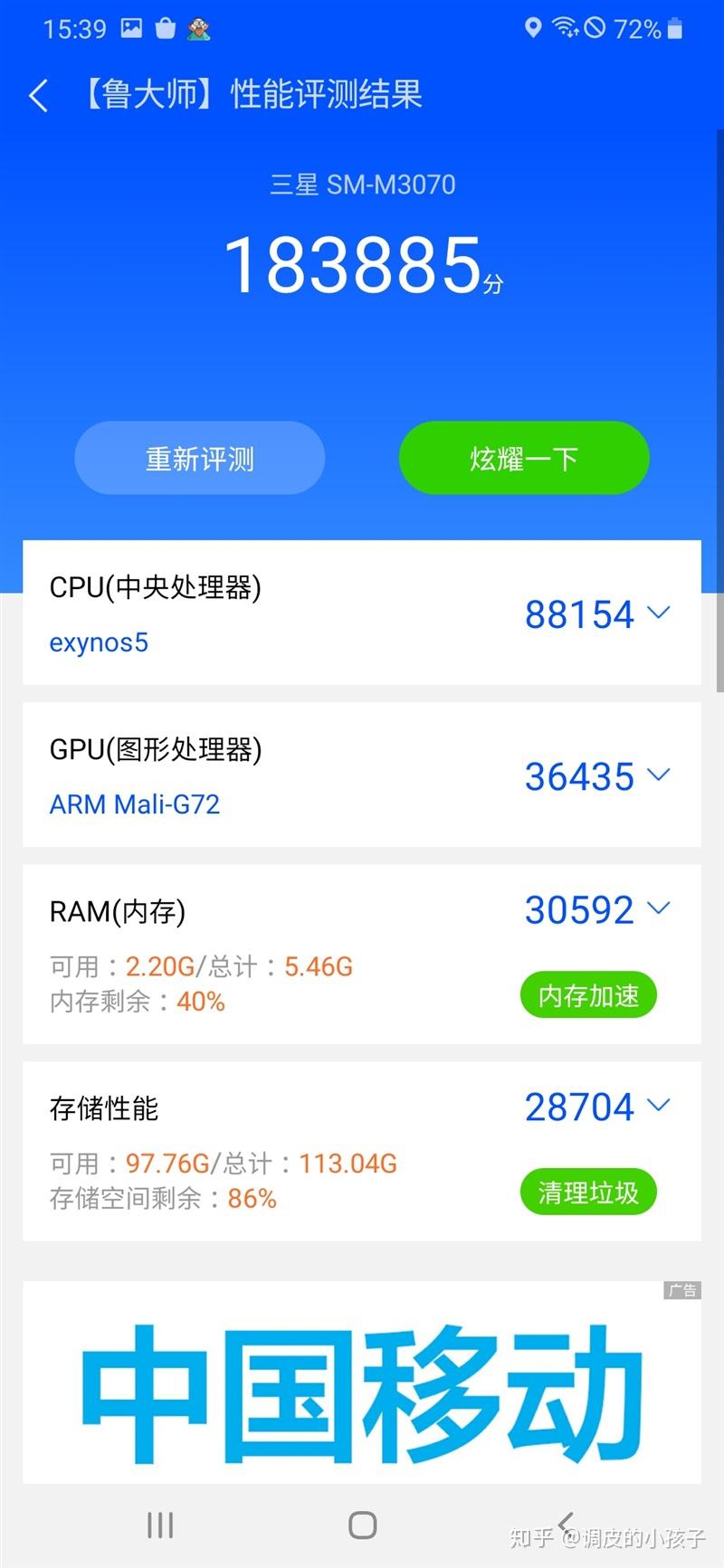The height and width of the screenshot is (1568, 724).
Task: Tap the 内存加速 memory boost button
Action: pos(587,994)
